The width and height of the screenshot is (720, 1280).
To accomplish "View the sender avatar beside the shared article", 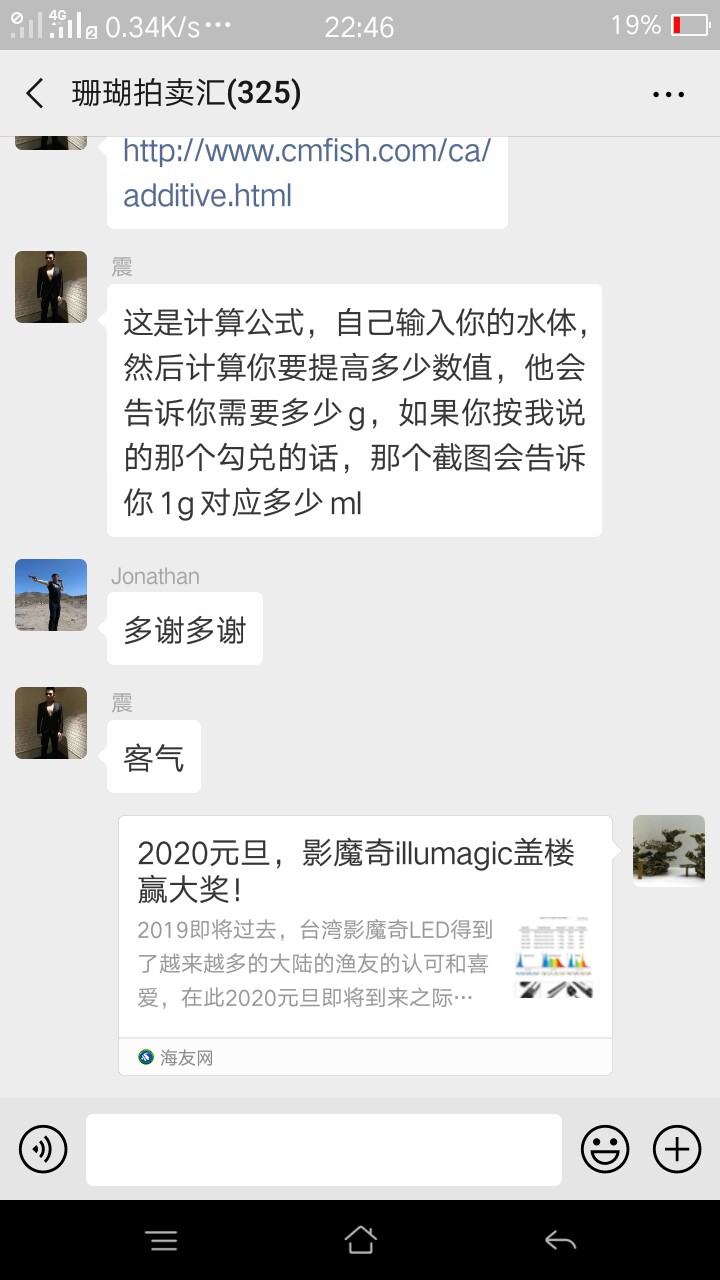I will click(x=669, y=851).
